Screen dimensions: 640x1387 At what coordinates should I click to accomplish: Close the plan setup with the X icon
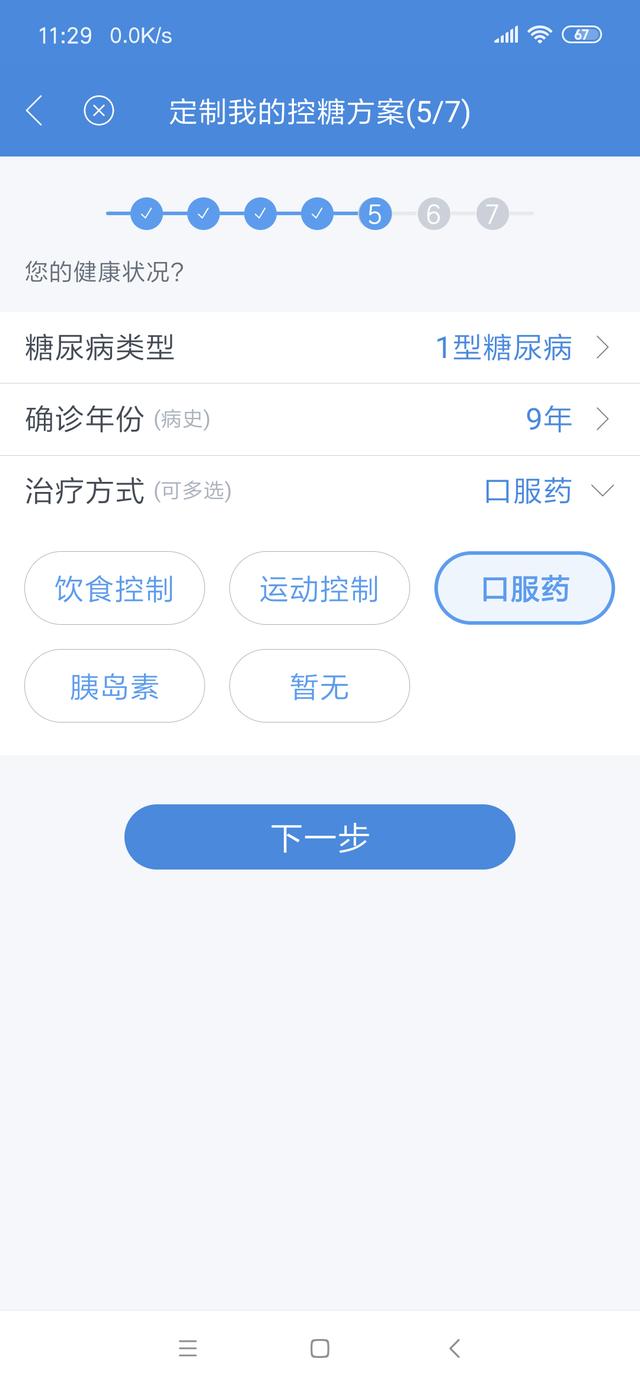(98, 111)
